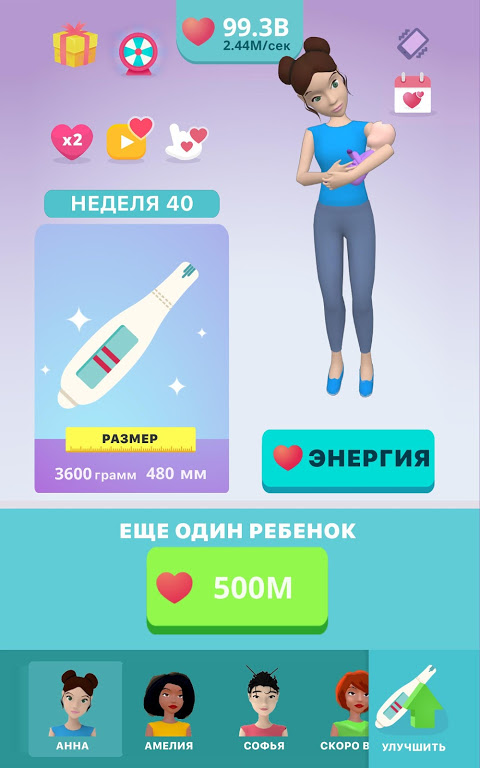Image resolution: width=480 pixels, height=768 pixels.
Task: Open the calendar with hearts
Action: 413,94
